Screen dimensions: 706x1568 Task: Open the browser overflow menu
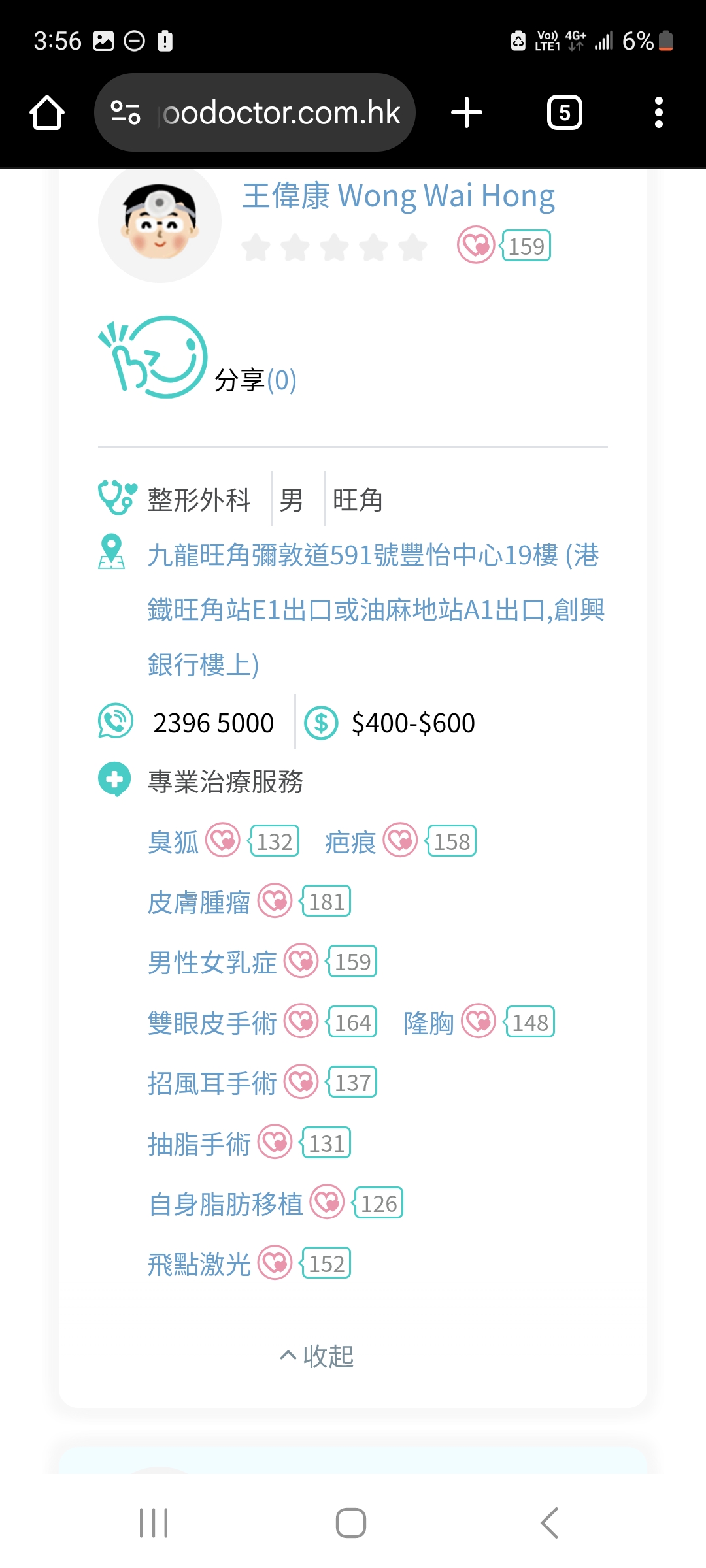click(x=658, y=113)
